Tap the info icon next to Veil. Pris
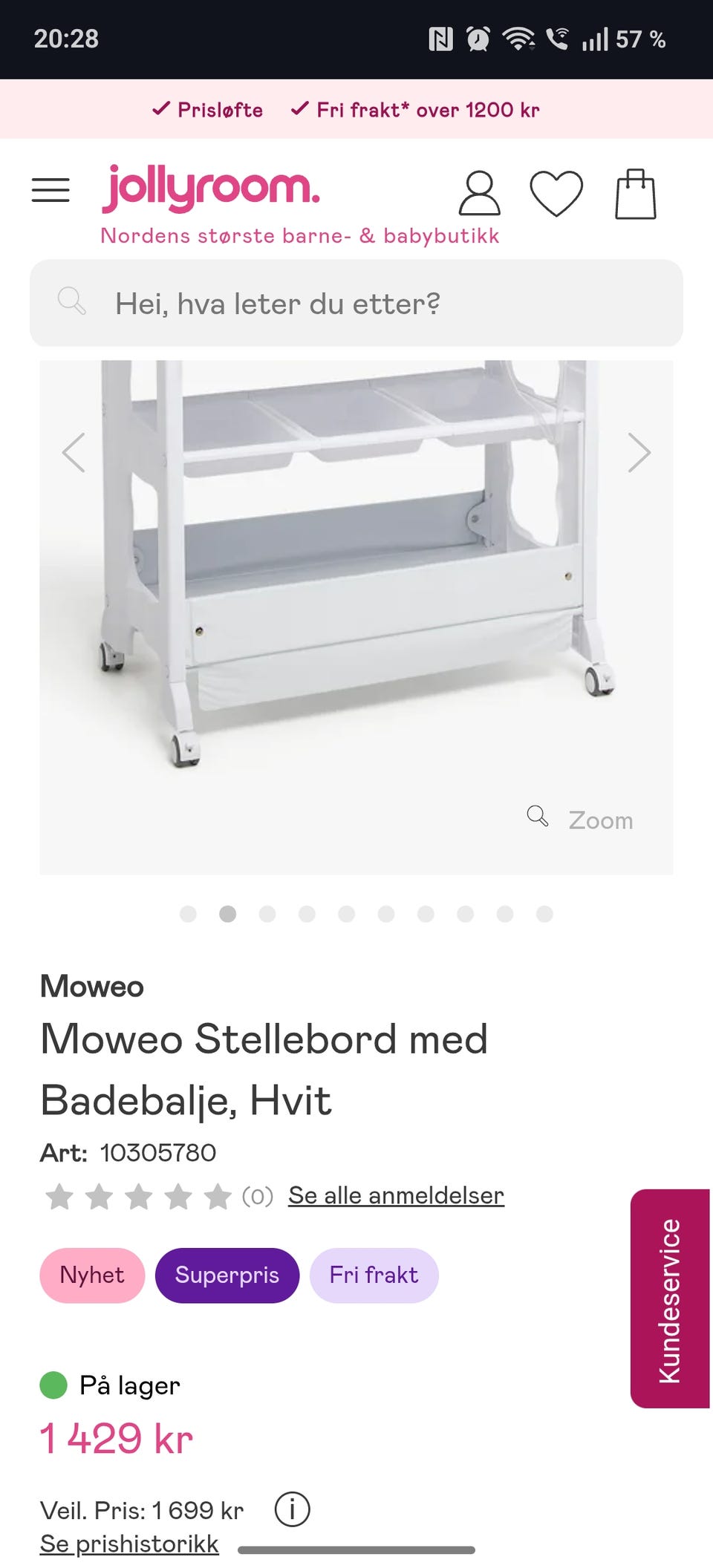The width and height of the screenshot is (713, 1568). [x=292, y=1509]
